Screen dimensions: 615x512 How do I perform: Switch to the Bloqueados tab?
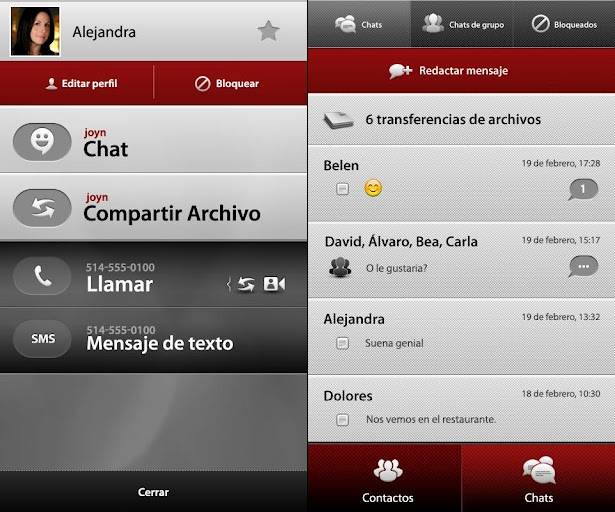tap(564, 23)
